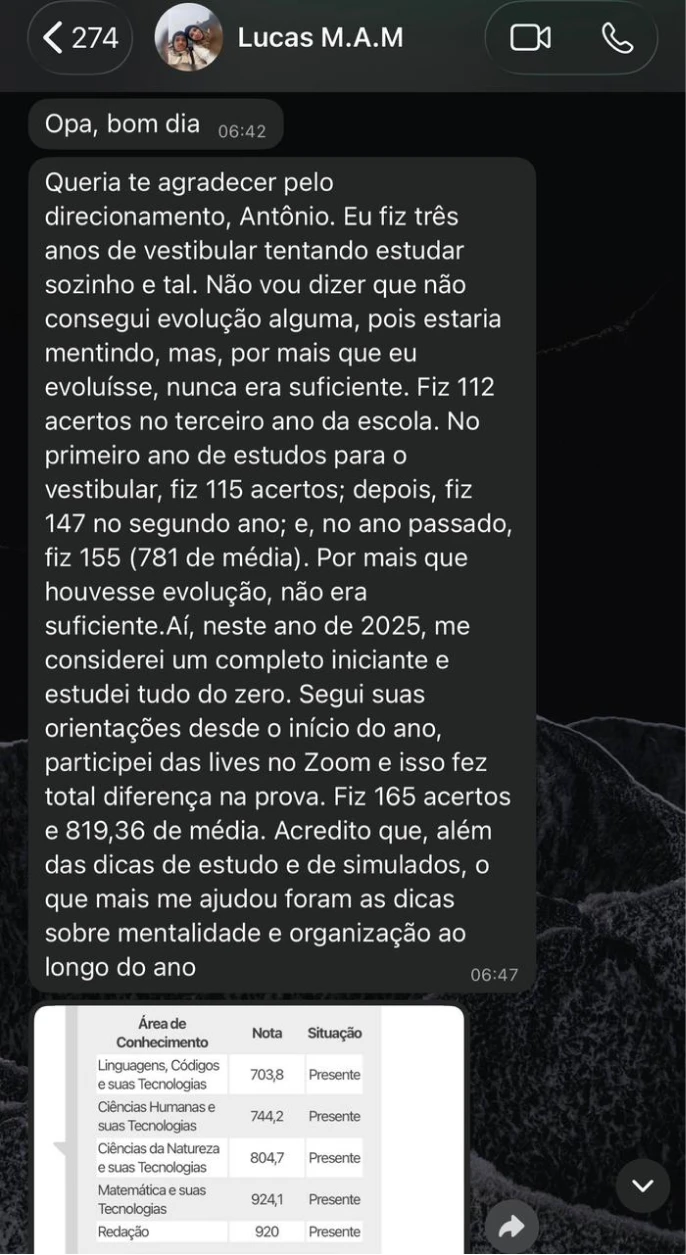Start a video call with Lucas
The width and height of the screenshot is (686, 1255).
tap(530, 38)
